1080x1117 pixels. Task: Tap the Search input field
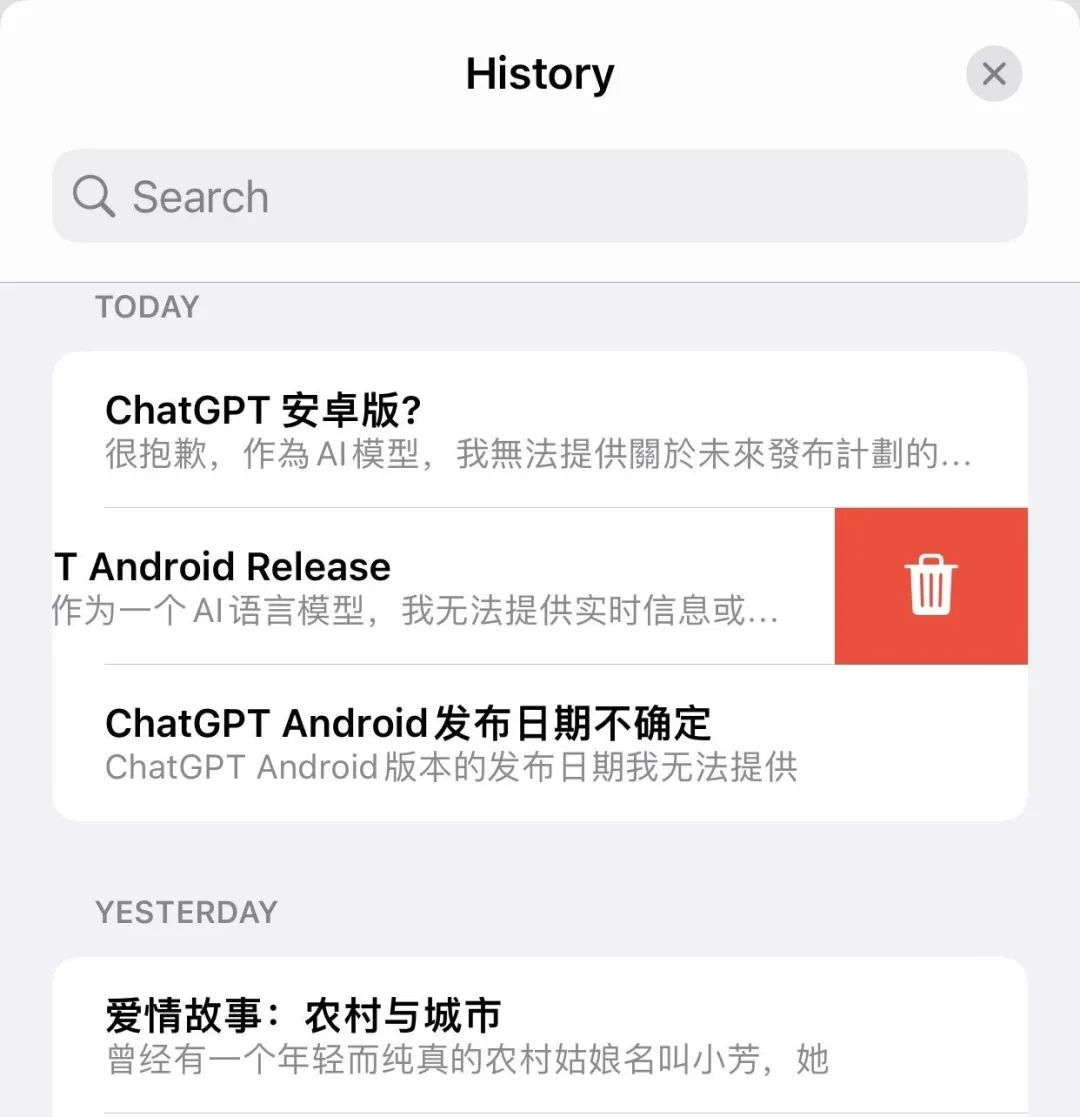click(x=540, y=197)
